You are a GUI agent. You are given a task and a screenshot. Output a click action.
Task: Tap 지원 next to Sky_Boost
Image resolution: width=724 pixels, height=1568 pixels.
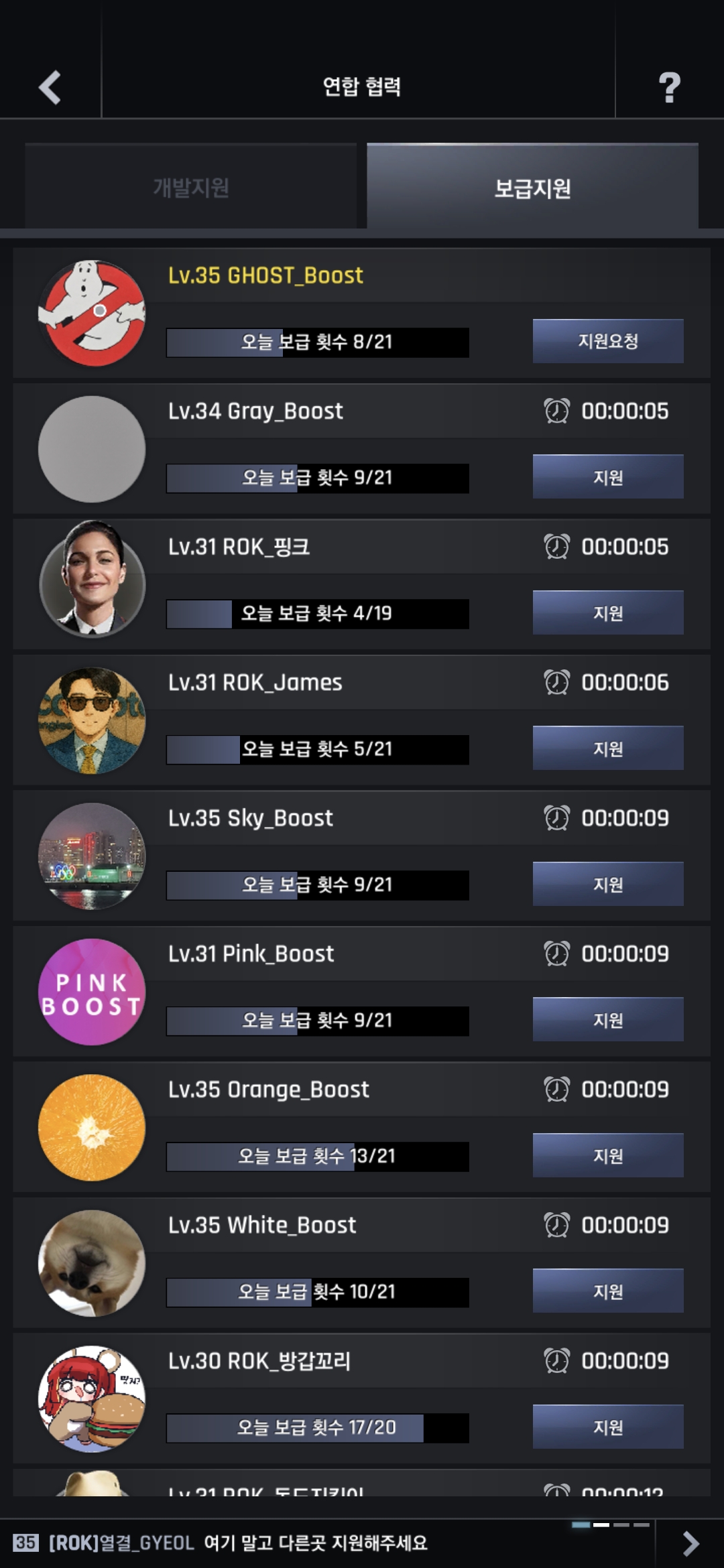pyautogui.click(x=608, y=884)
